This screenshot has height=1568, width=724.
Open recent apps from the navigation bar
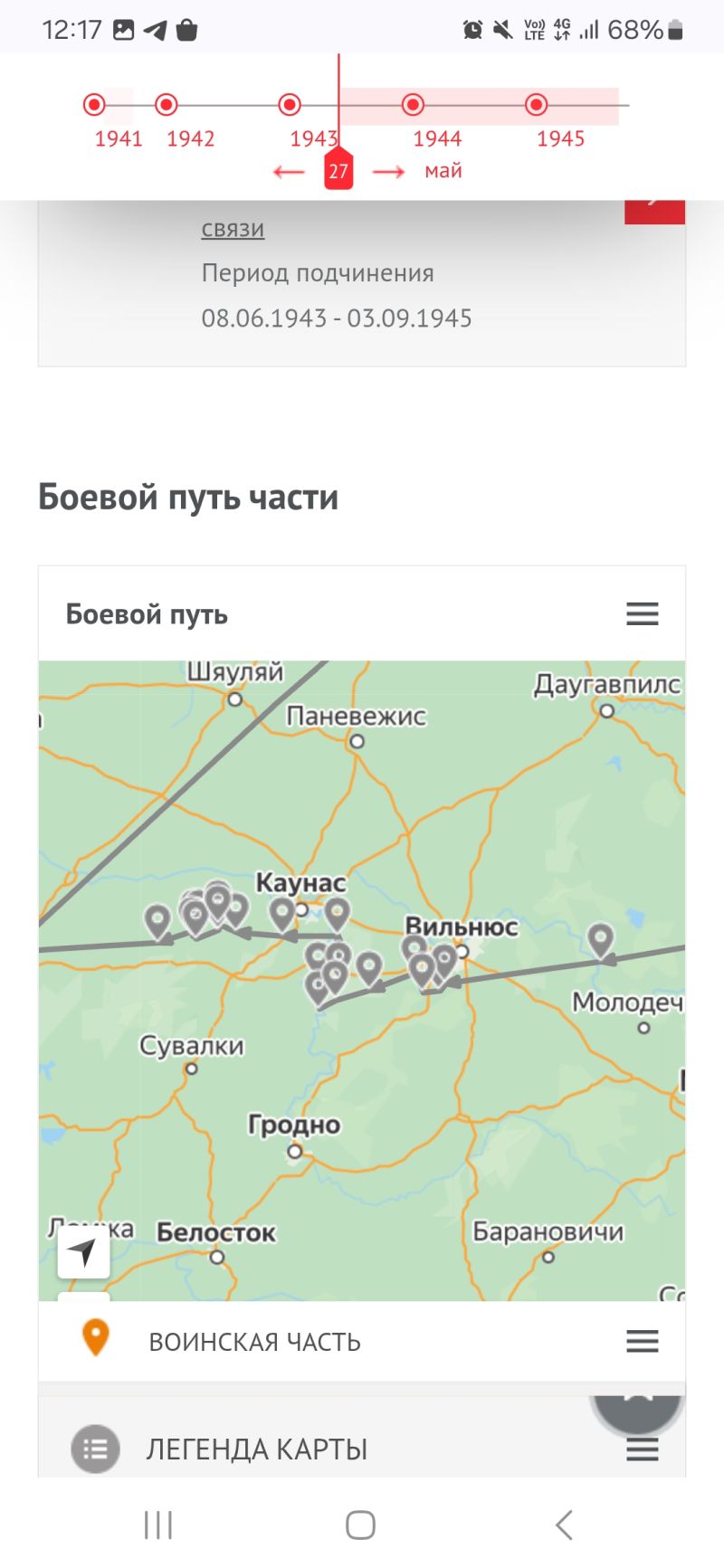click(158, 1525)
